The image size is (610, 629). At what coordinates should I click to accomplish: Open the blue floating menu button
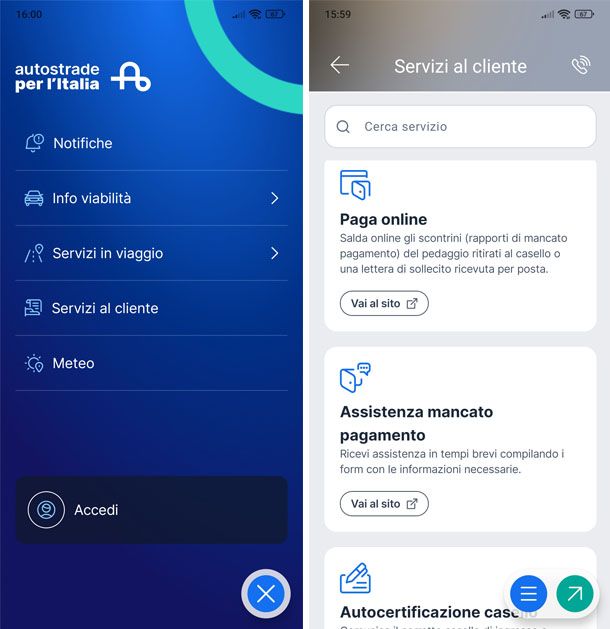pyautogui.click(x=529, y=594)
